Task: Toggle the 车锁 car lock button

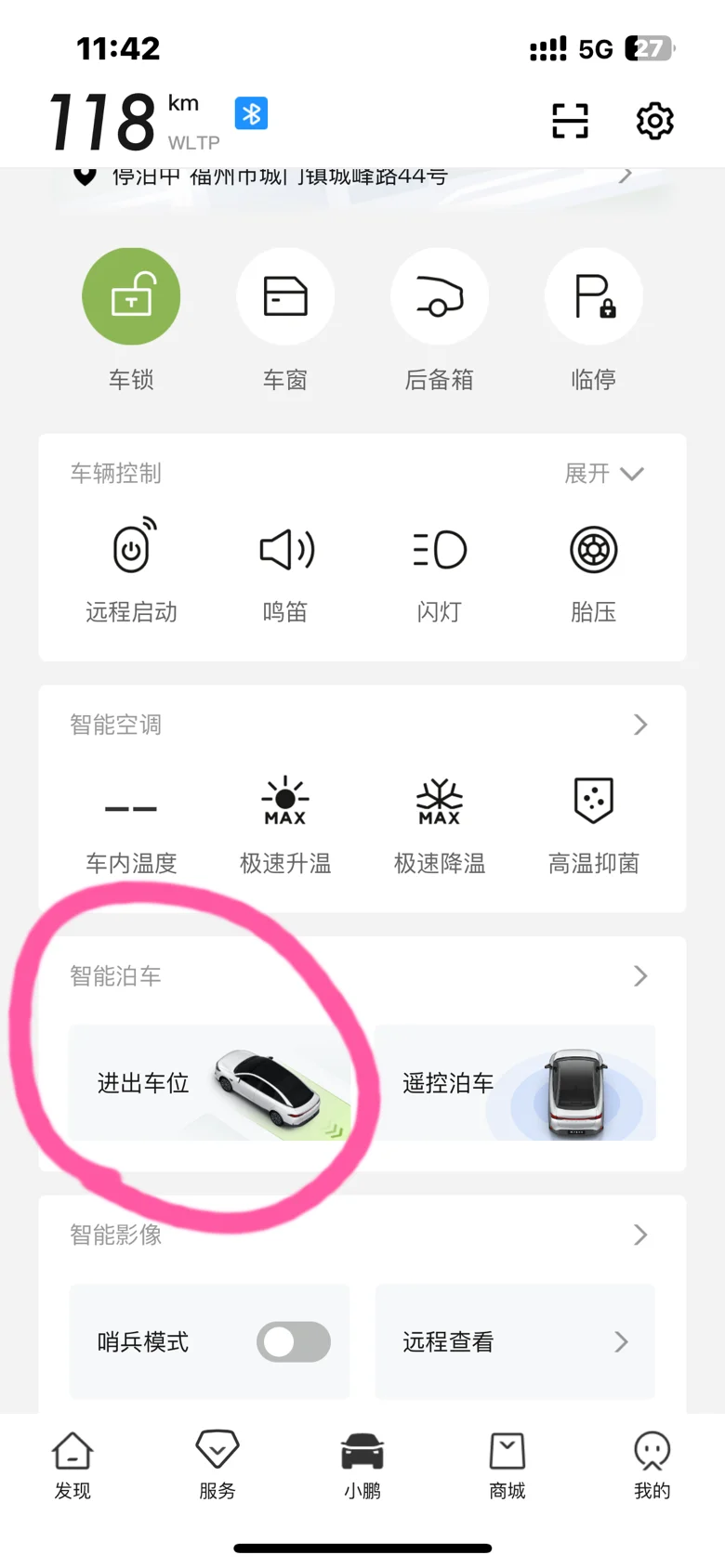Action: tap(131, 297)
